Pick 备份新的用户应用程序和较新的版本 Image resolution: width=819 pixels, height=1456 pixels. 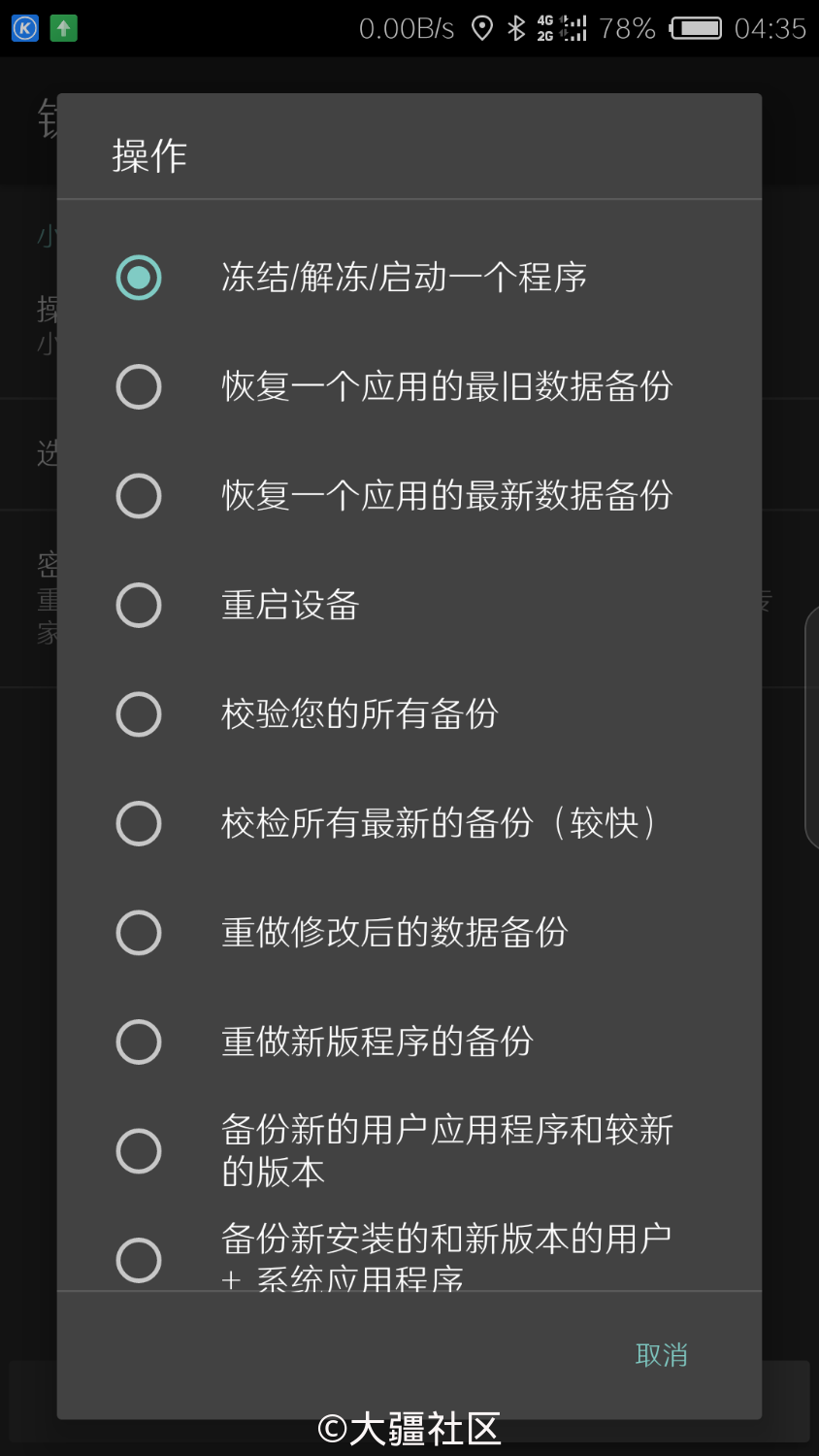[409, 1151]
